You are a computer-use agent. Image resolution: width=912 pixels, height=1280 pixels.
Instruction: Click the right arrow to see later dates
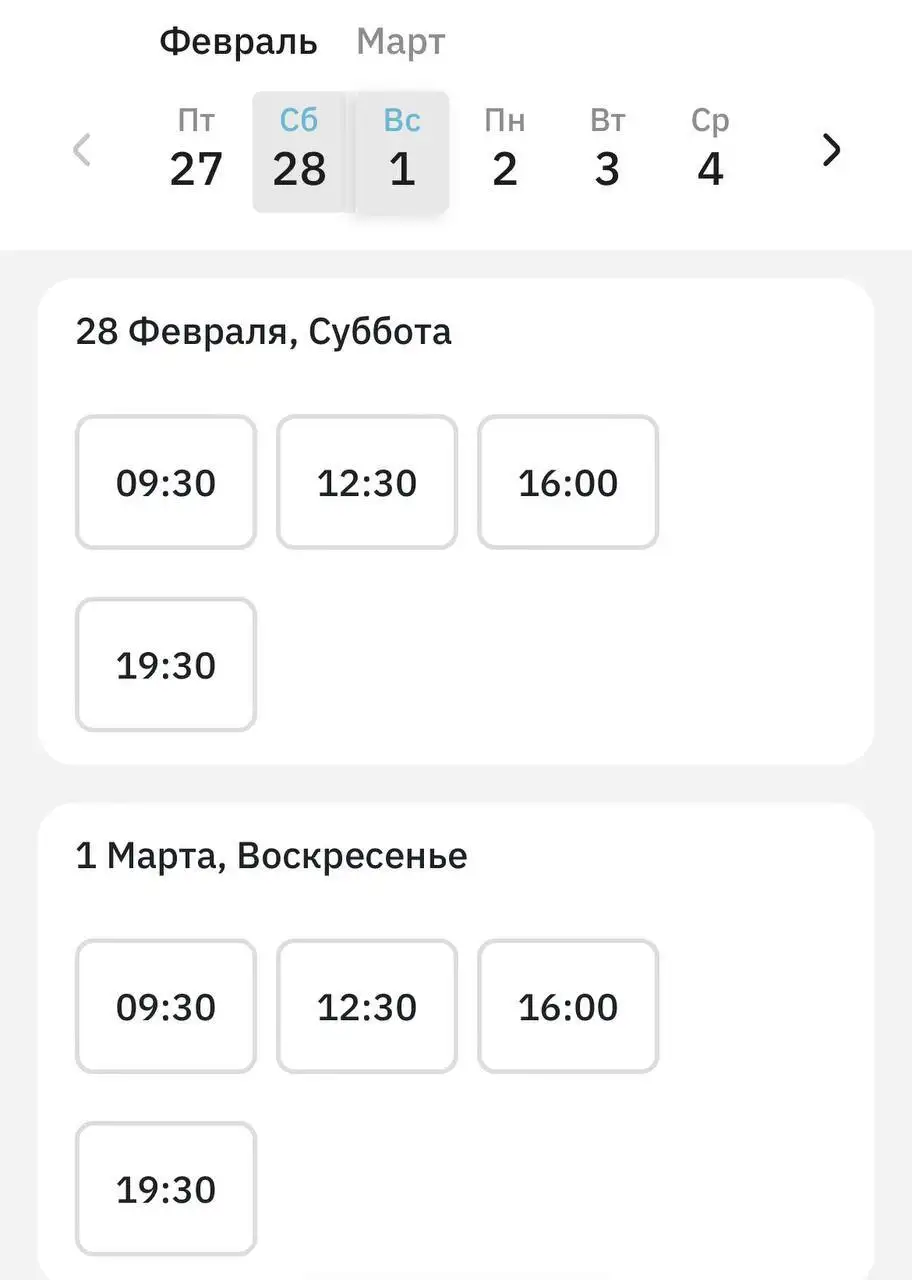point(831,149)
